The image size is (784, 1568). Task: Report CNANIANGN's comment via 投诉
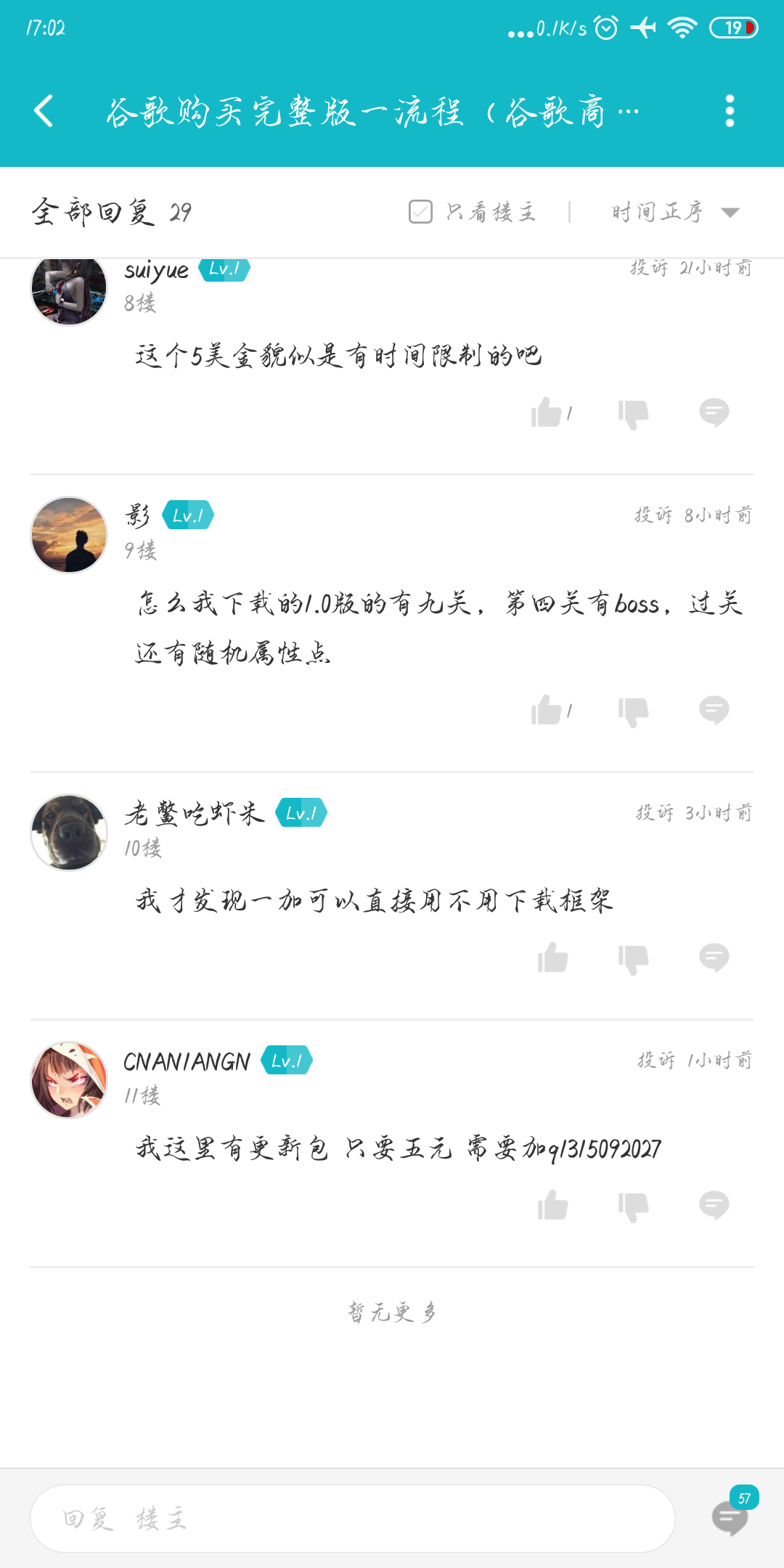point(656,1061)
